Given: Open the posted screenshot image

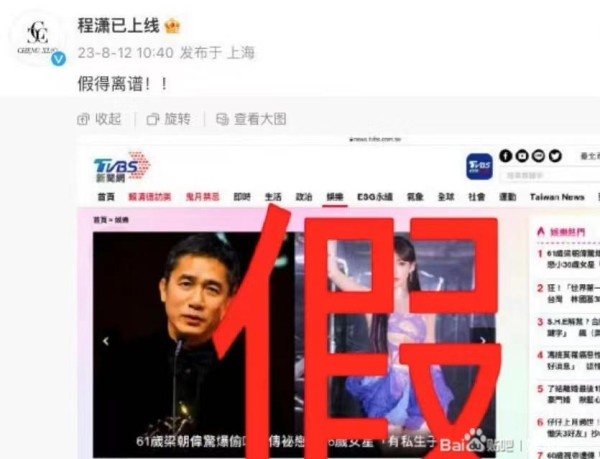Looking at the screenshot, I should 340,300.
